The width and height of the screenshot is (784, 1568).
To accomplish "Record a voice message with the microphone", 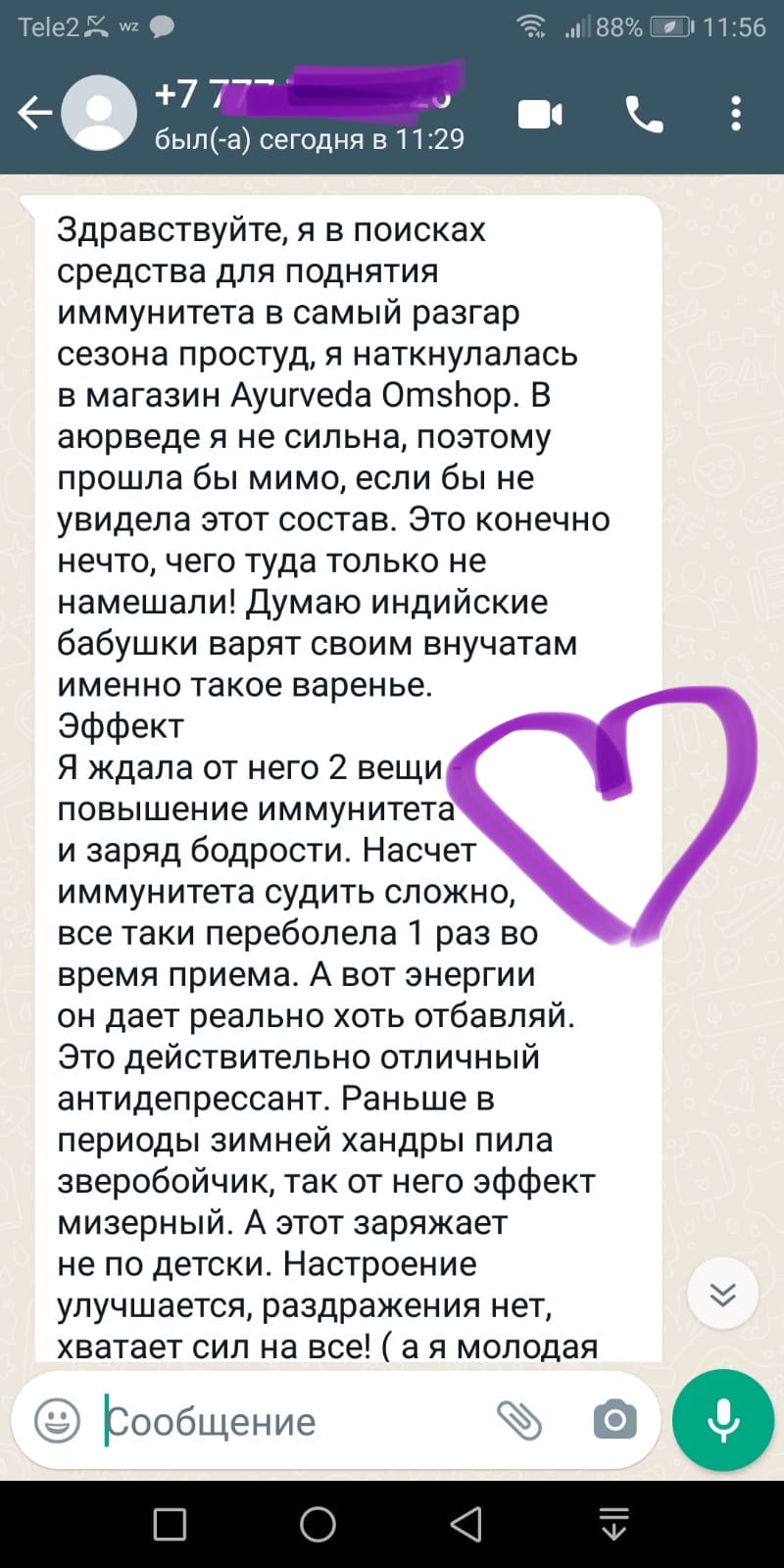I will [723, 1420].
